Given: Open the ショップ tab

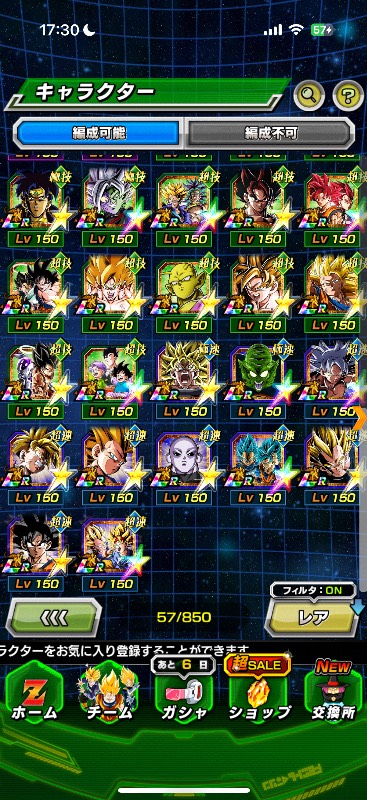Looking at the screenshot, I should coord(259,699).
